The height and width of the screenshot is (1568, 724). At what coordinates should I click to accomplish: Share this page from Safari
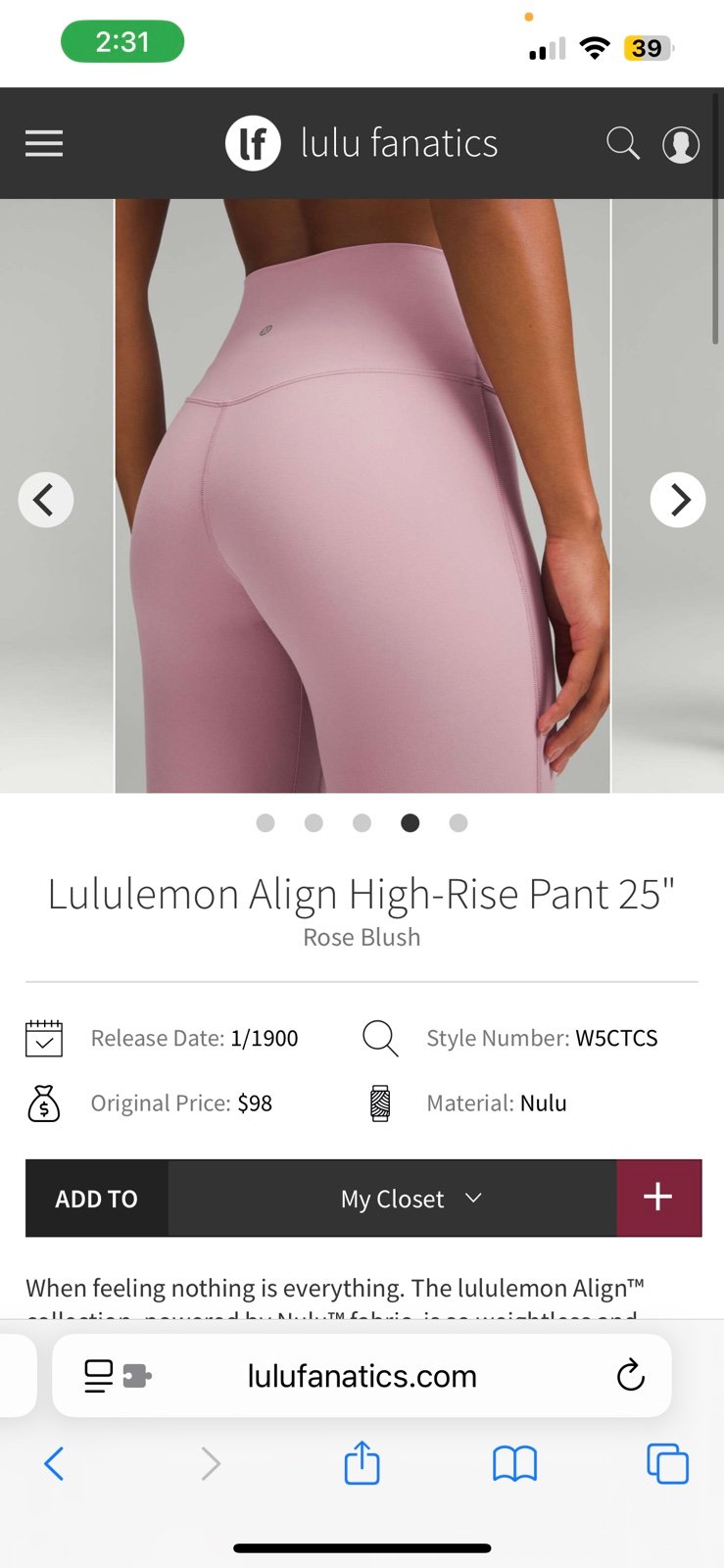pyautogui.click(x=362, y=1462)
